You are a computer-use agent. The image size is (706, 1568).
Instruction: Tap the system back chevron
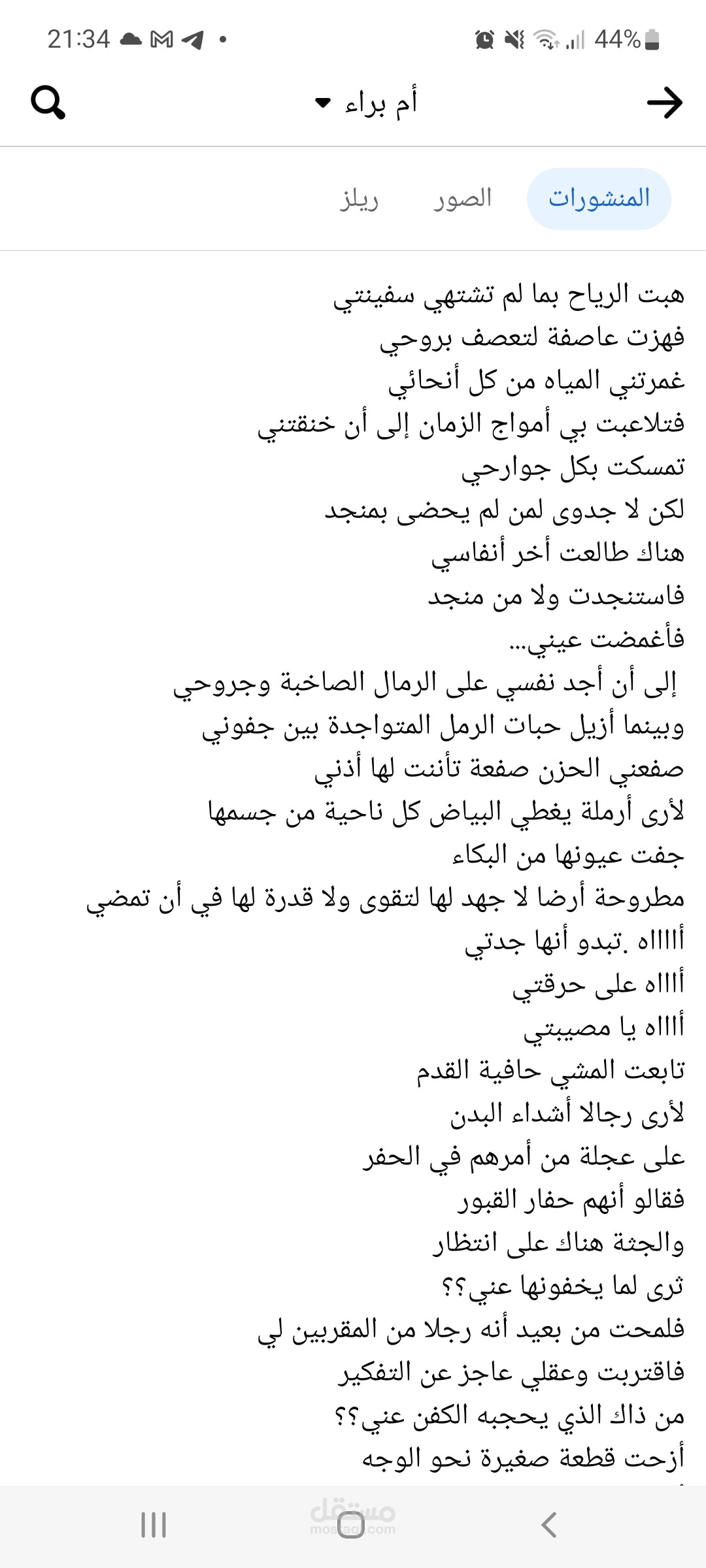point(549,1526)
